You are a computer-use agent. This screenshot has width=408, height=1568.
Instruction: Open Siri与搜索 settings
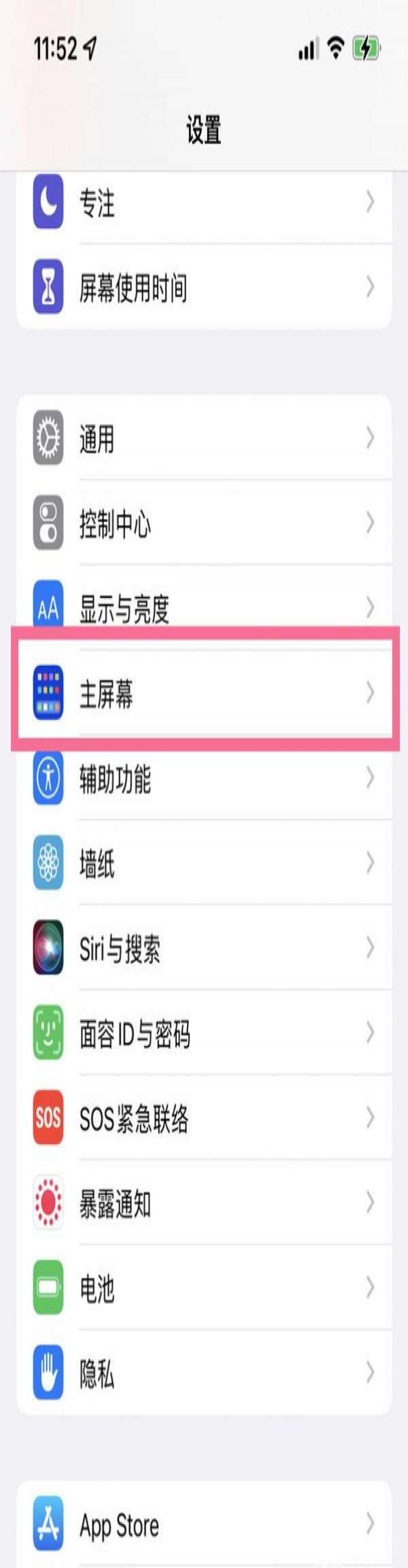(204, 948)
